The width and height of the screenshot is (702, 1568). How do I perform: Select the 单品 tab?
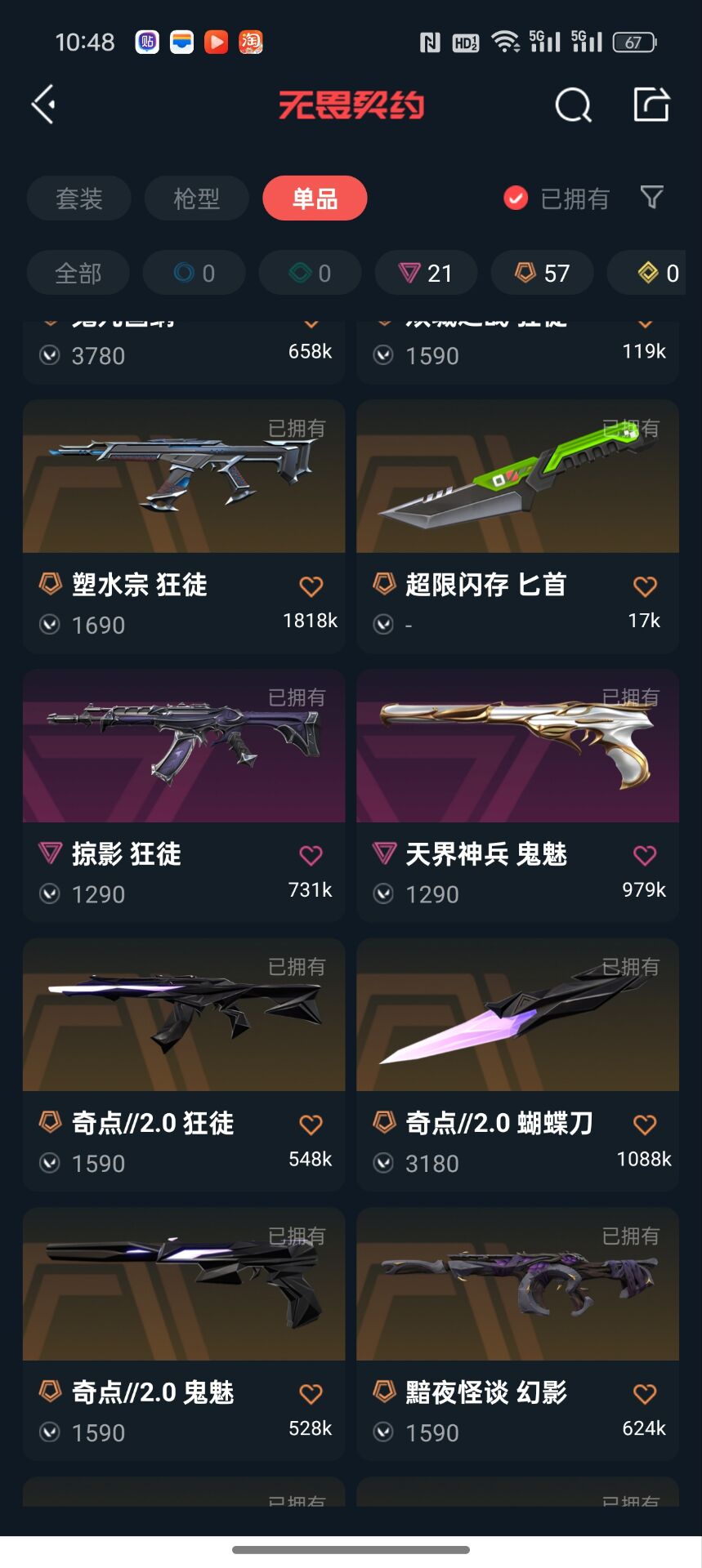tap(315, 198)
